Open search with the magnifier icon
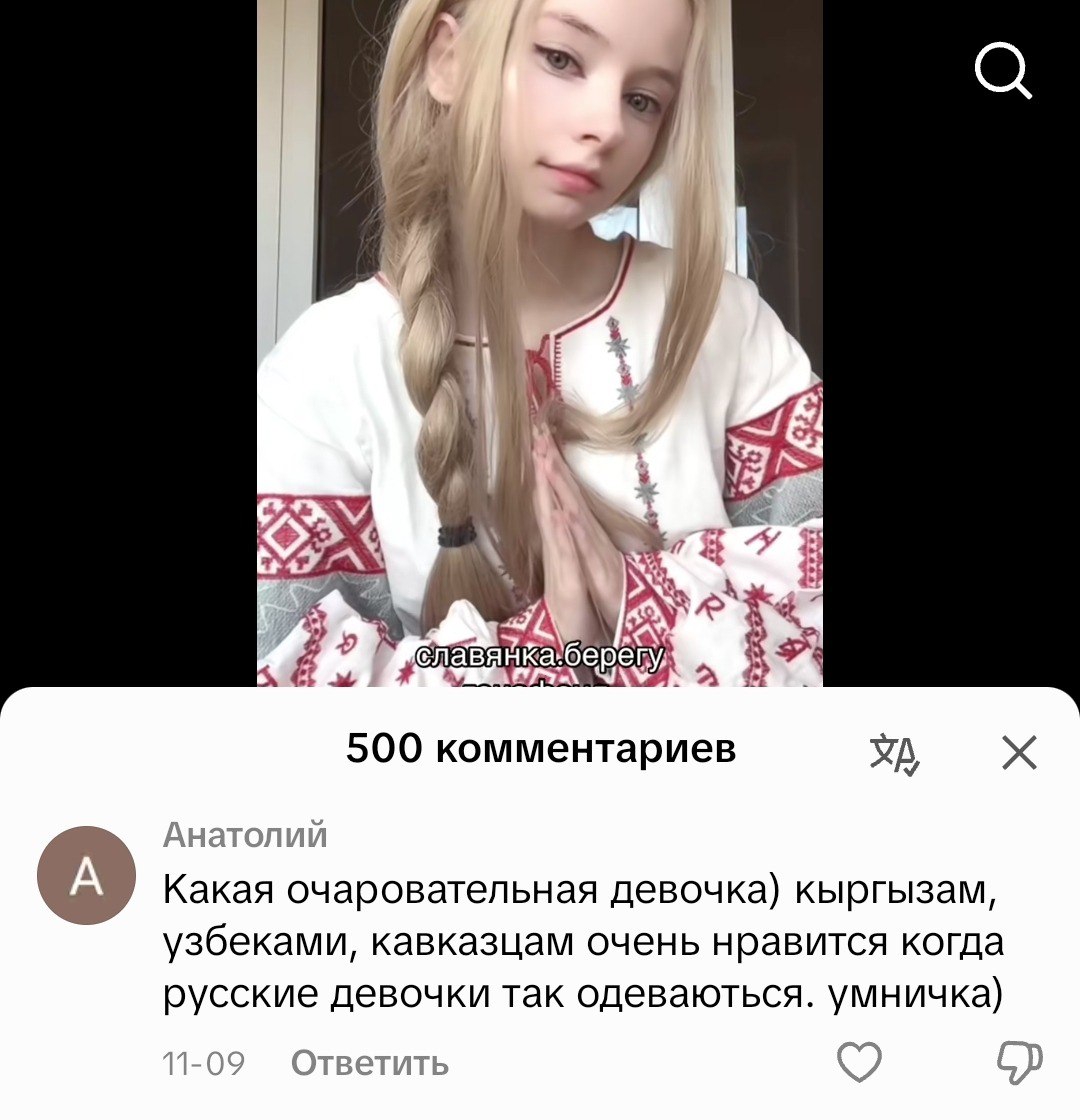This screenshot has width=1080, height=1120. pos(1002,72)
